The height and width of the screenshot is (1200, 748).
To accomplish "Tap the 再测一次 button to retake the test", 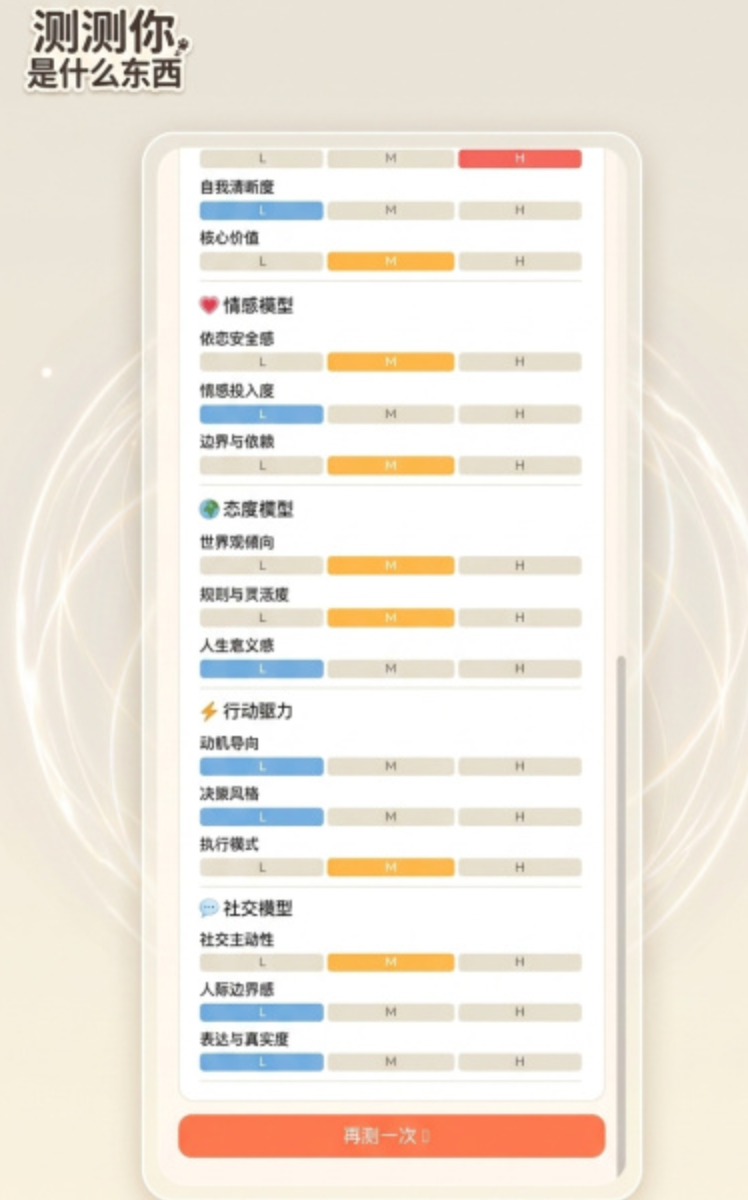I will 391,1136.
